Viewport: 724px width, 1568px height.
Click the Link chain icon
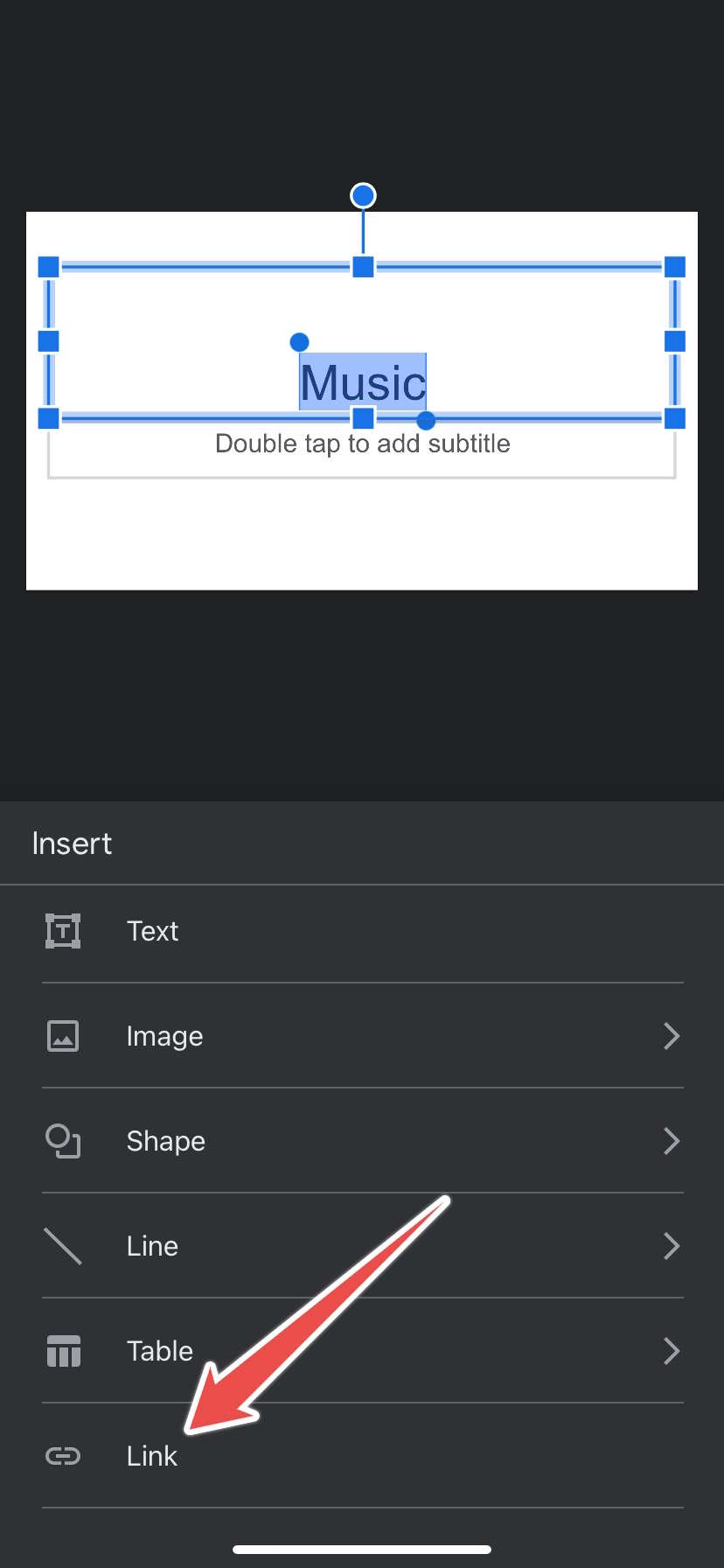[62, 1456]
